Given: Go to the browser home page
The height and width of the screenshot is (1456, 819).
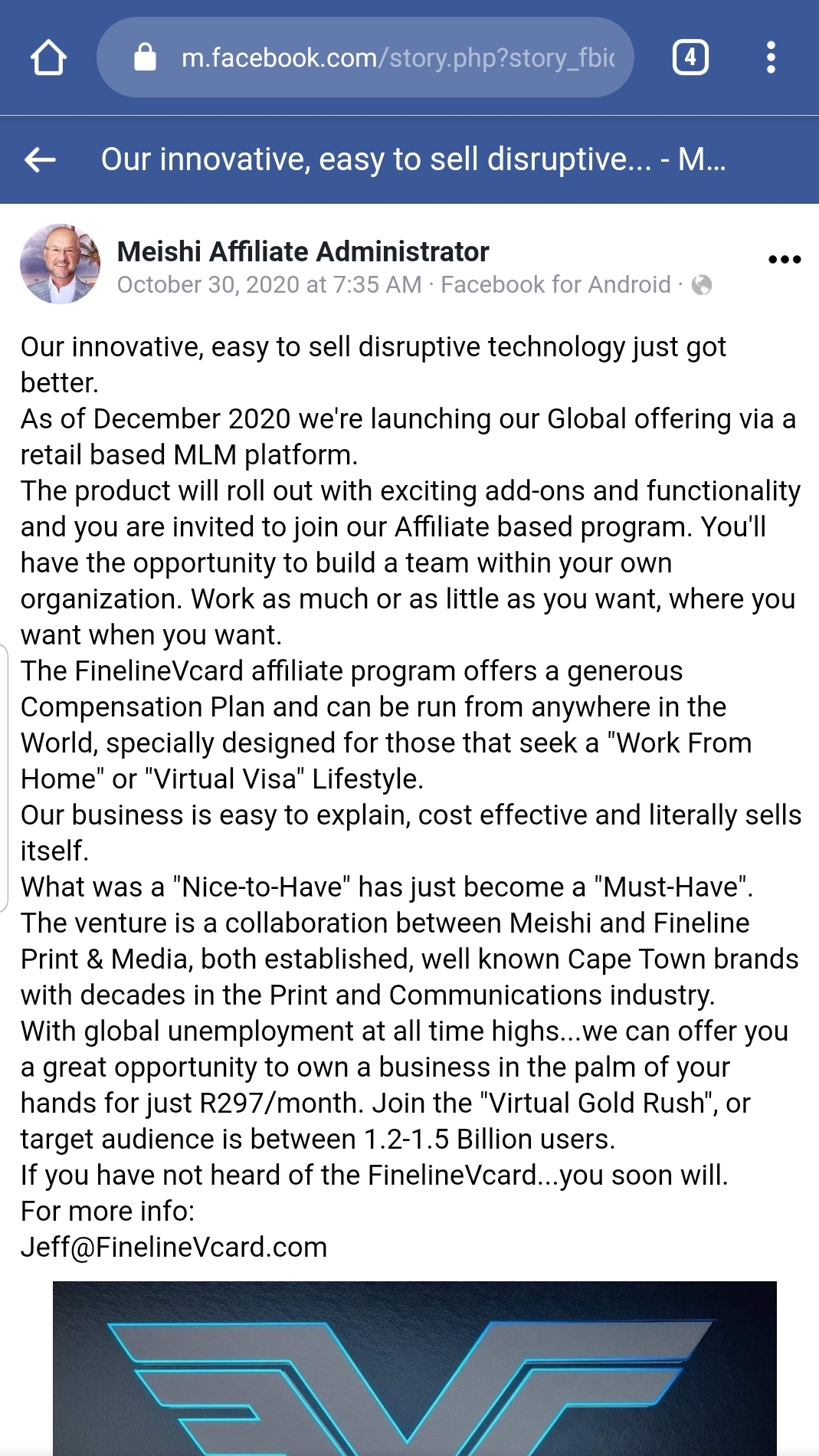Looking at the screenshot, I should pos(48,57).
